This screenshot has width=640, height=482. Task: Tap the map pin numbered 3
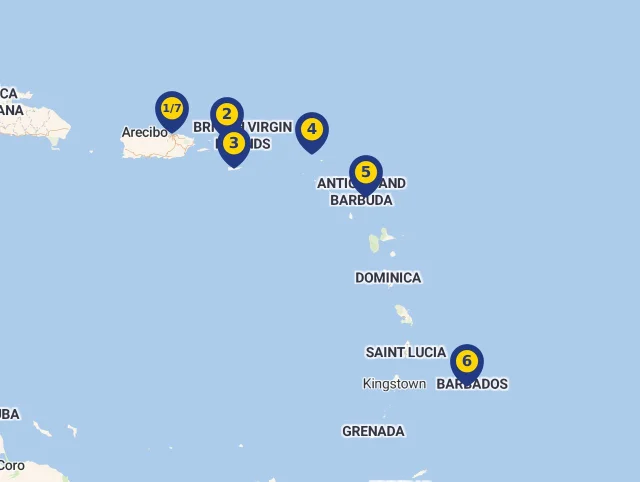(x=234, y=143)
